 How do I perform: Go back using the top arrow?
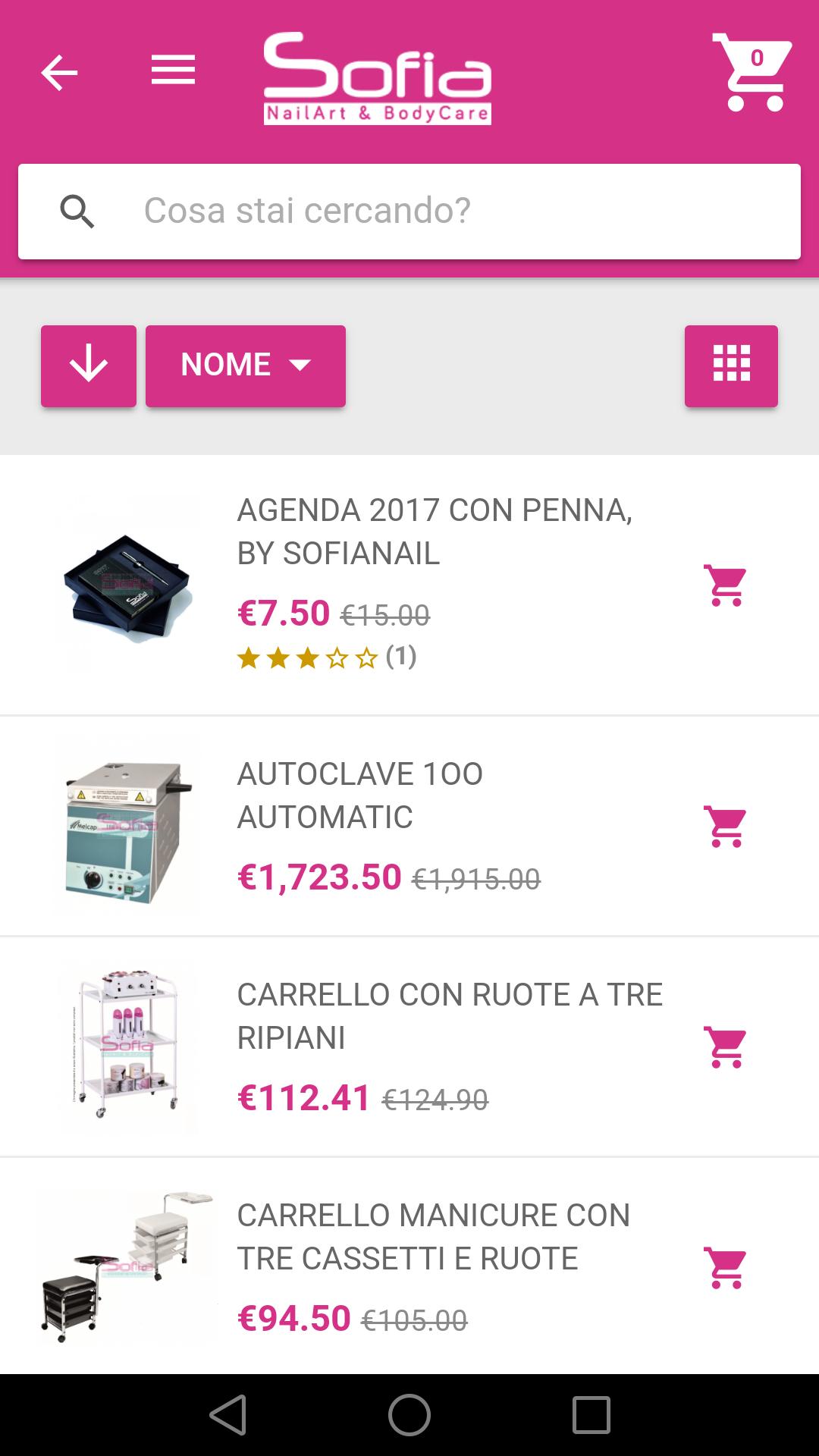click(59, 73)
